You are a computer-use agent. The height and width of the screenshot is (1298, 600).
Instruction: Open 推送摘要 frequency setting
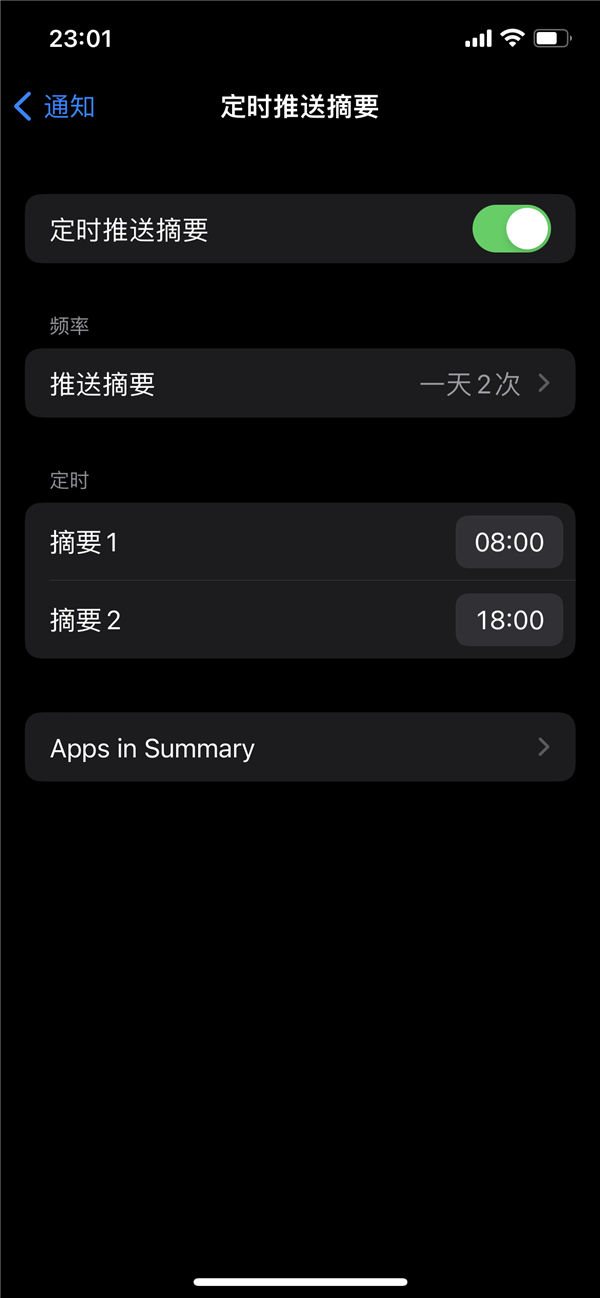coord(300,383)
